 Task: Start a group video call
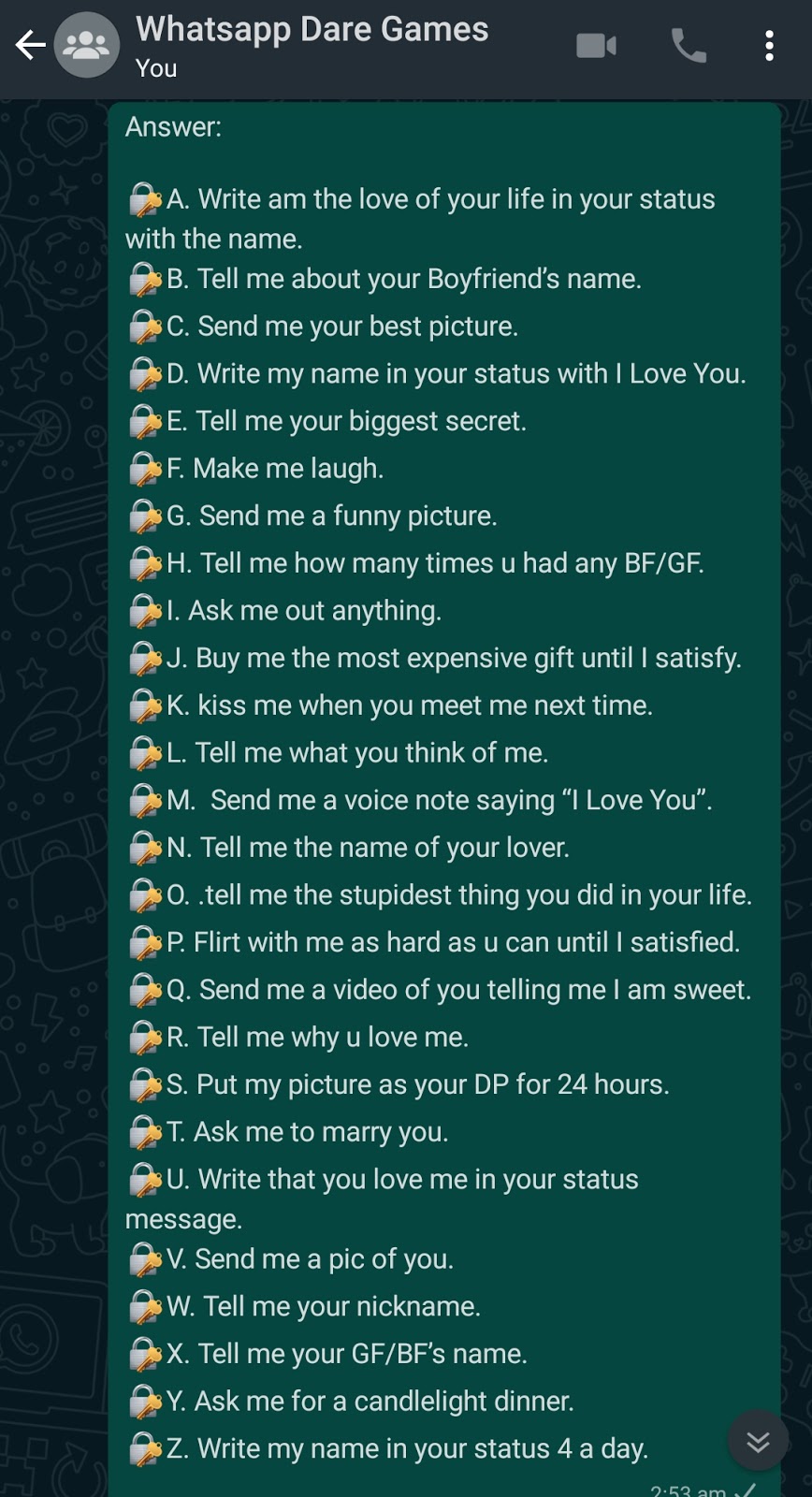596,45
